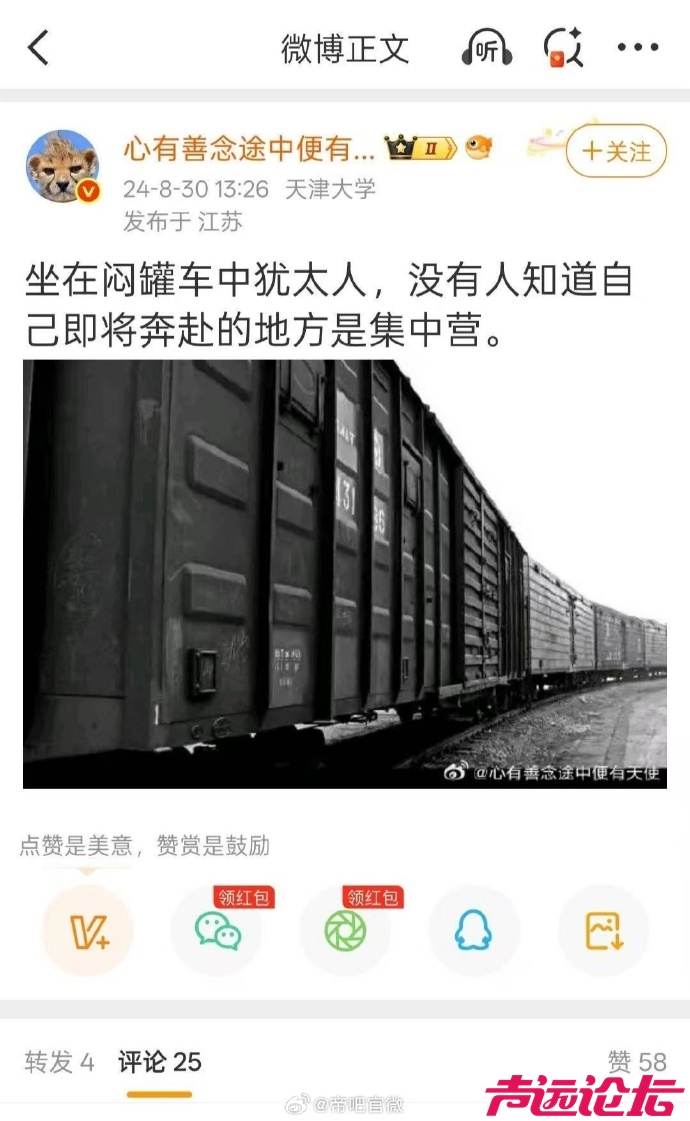Share the post to WeChat

coord(217,930)
